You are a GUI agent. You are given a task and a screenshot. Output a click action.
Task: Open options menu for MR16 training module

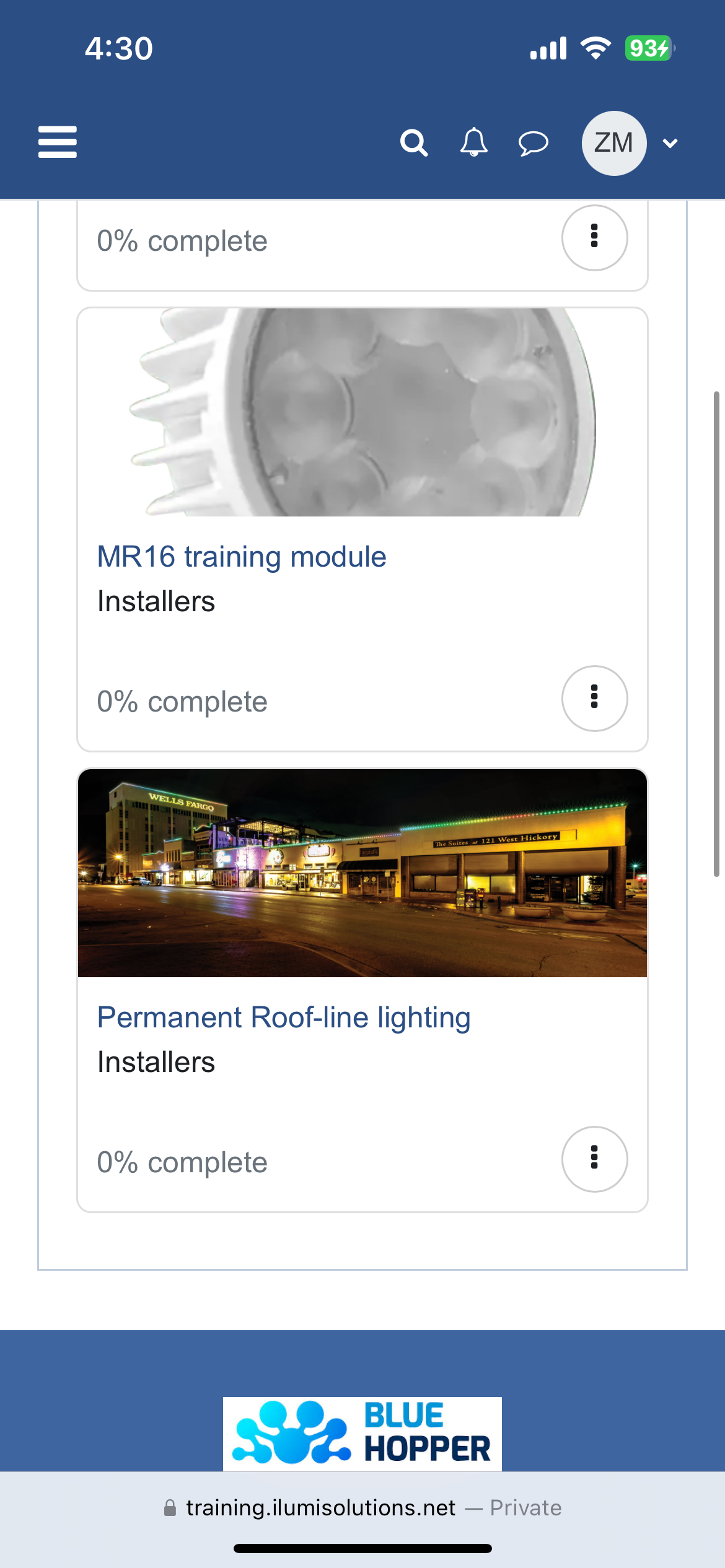(x=594, y=698)
